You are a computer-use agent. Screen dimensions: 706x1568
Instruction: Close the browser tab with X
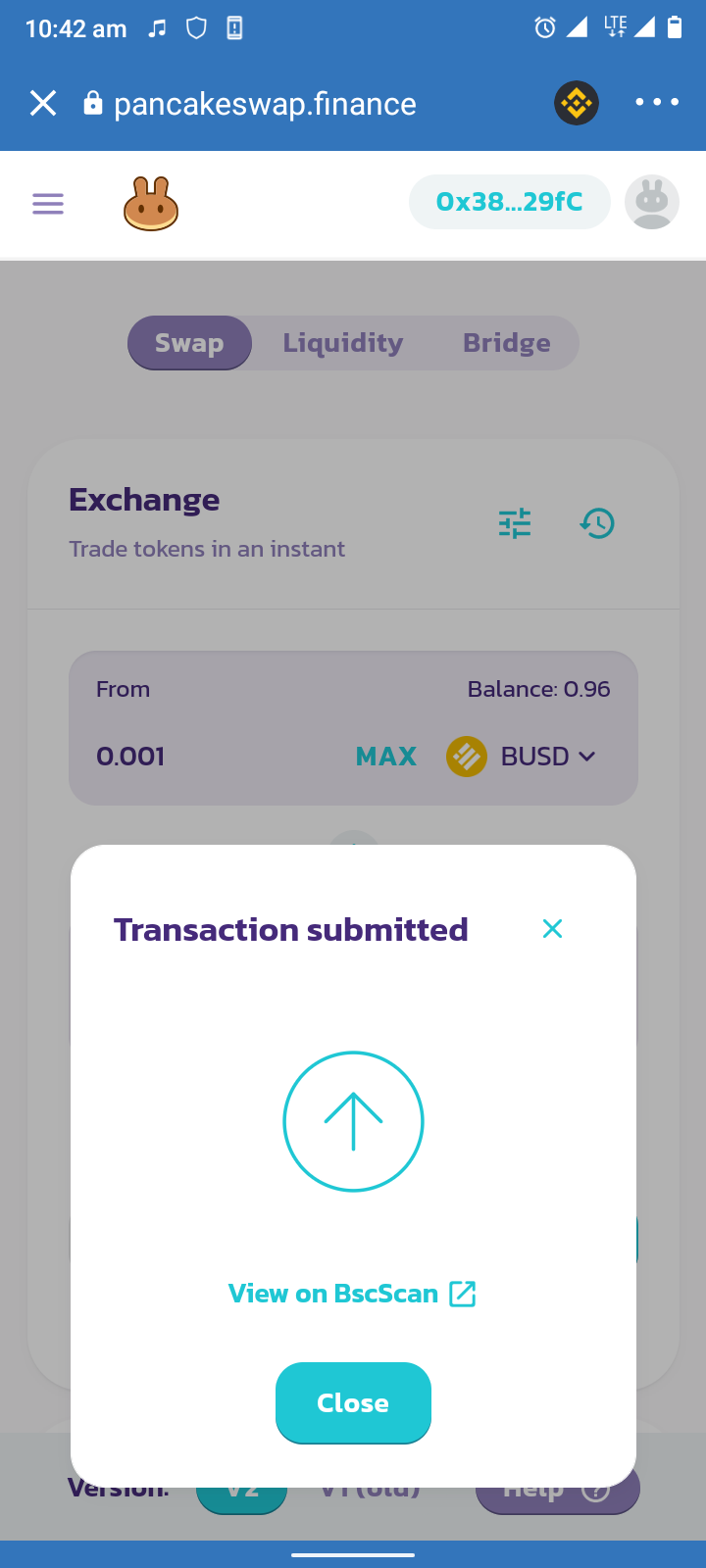point(43,103)
